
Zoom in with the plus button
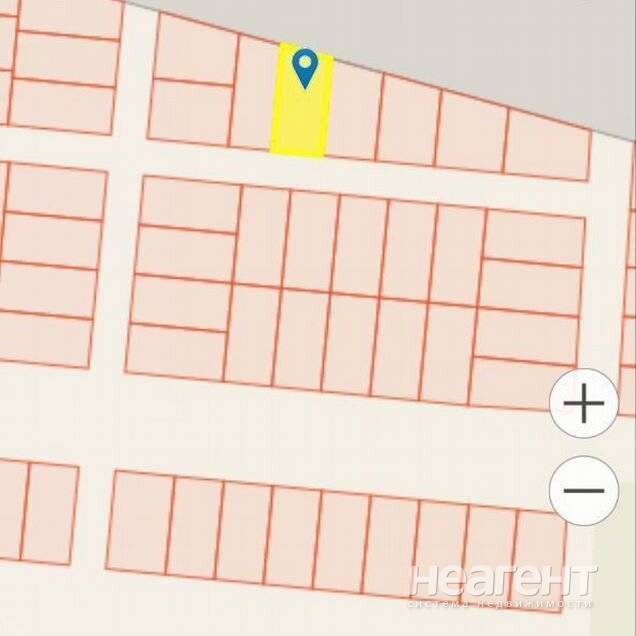[x=584, y=403]
